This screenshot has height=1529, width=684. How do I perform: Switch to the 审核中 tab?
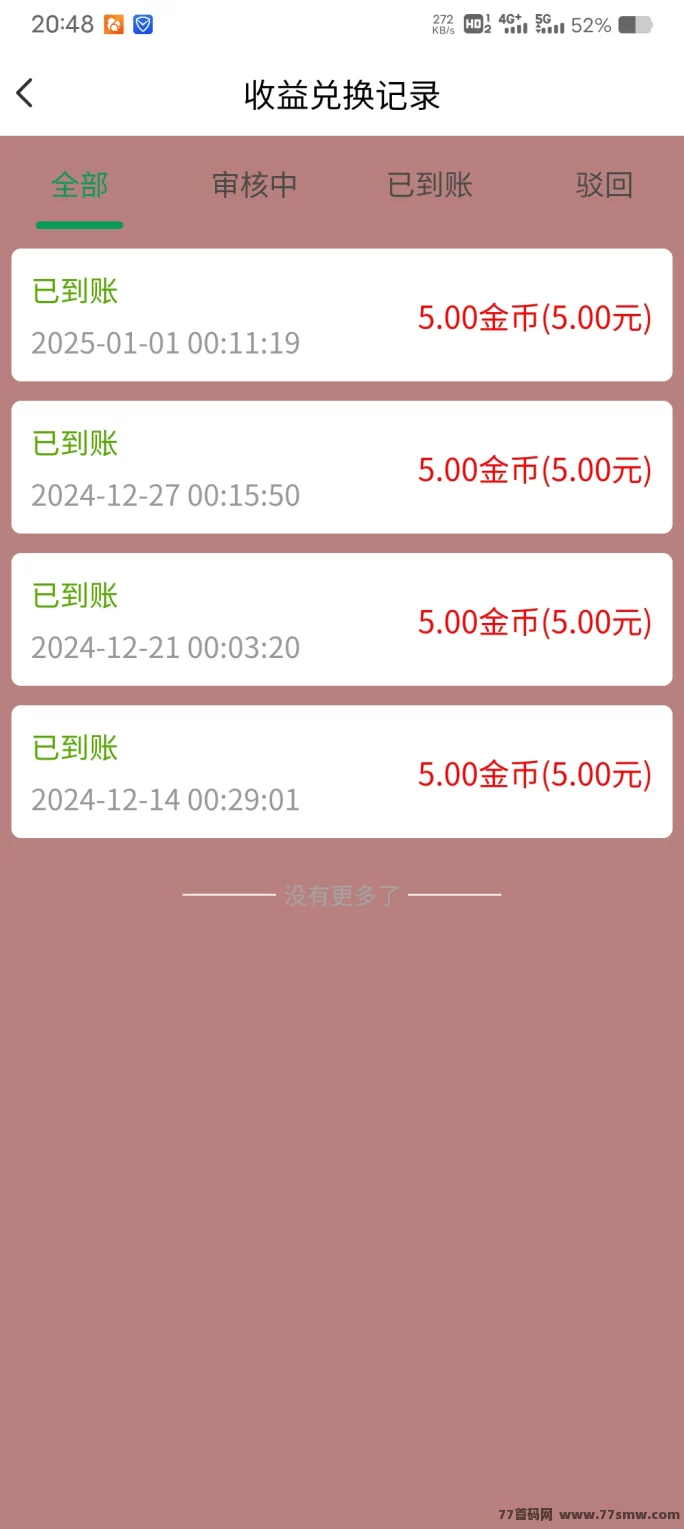pyautogui.click(x=254, y=185)
